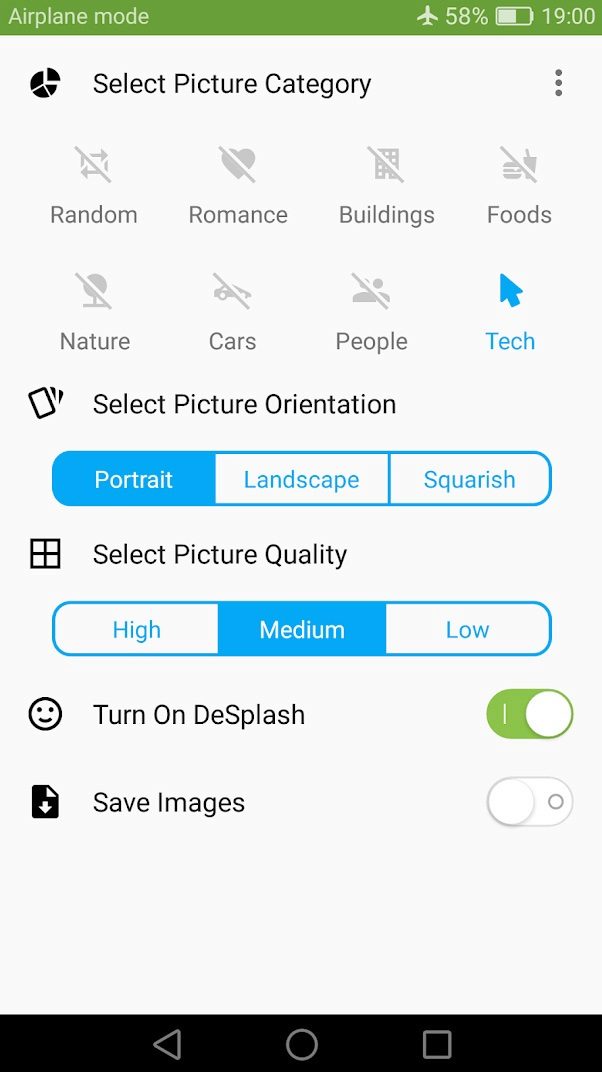The width and height of the screenshot is (602, 1072).
Task: Pick the Cars category
Action: point(232,312)
